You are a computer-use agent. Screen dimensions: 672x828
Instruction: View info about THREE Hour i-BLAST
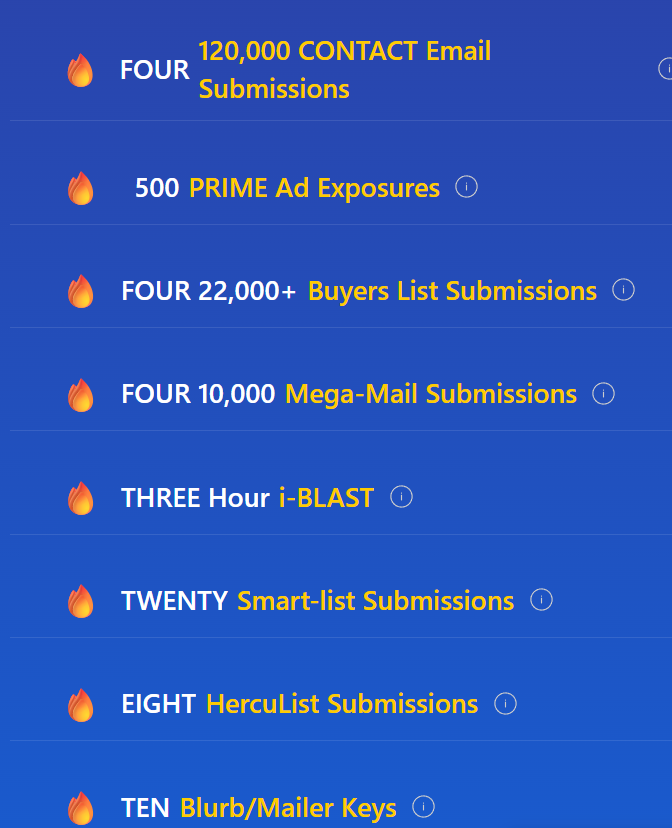[401, 496]
